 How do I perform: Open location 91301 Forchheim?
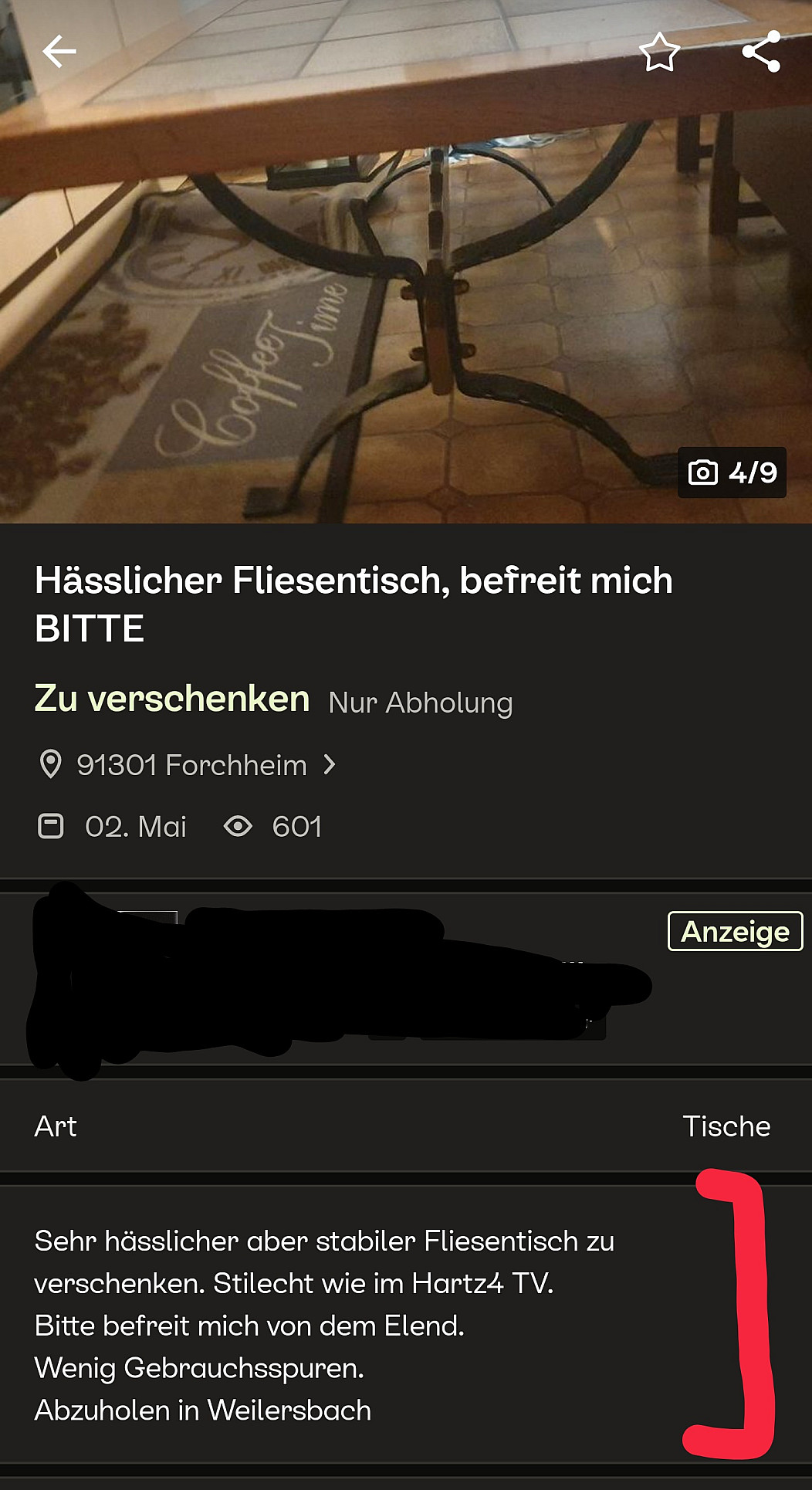point(191,765)
